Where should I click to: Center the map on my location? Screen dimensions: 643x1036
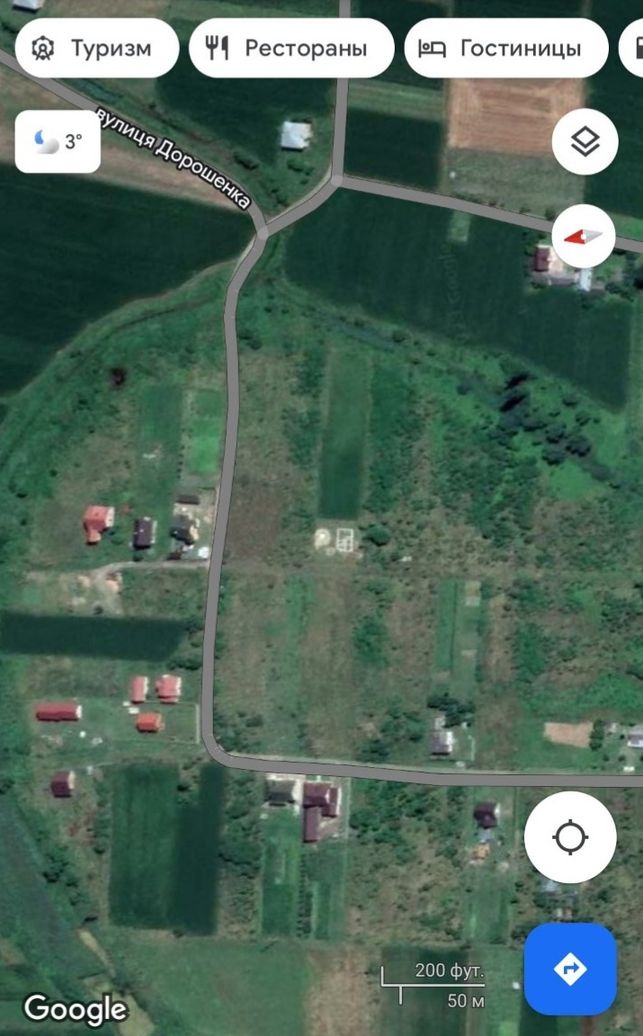tap(570, 837)
